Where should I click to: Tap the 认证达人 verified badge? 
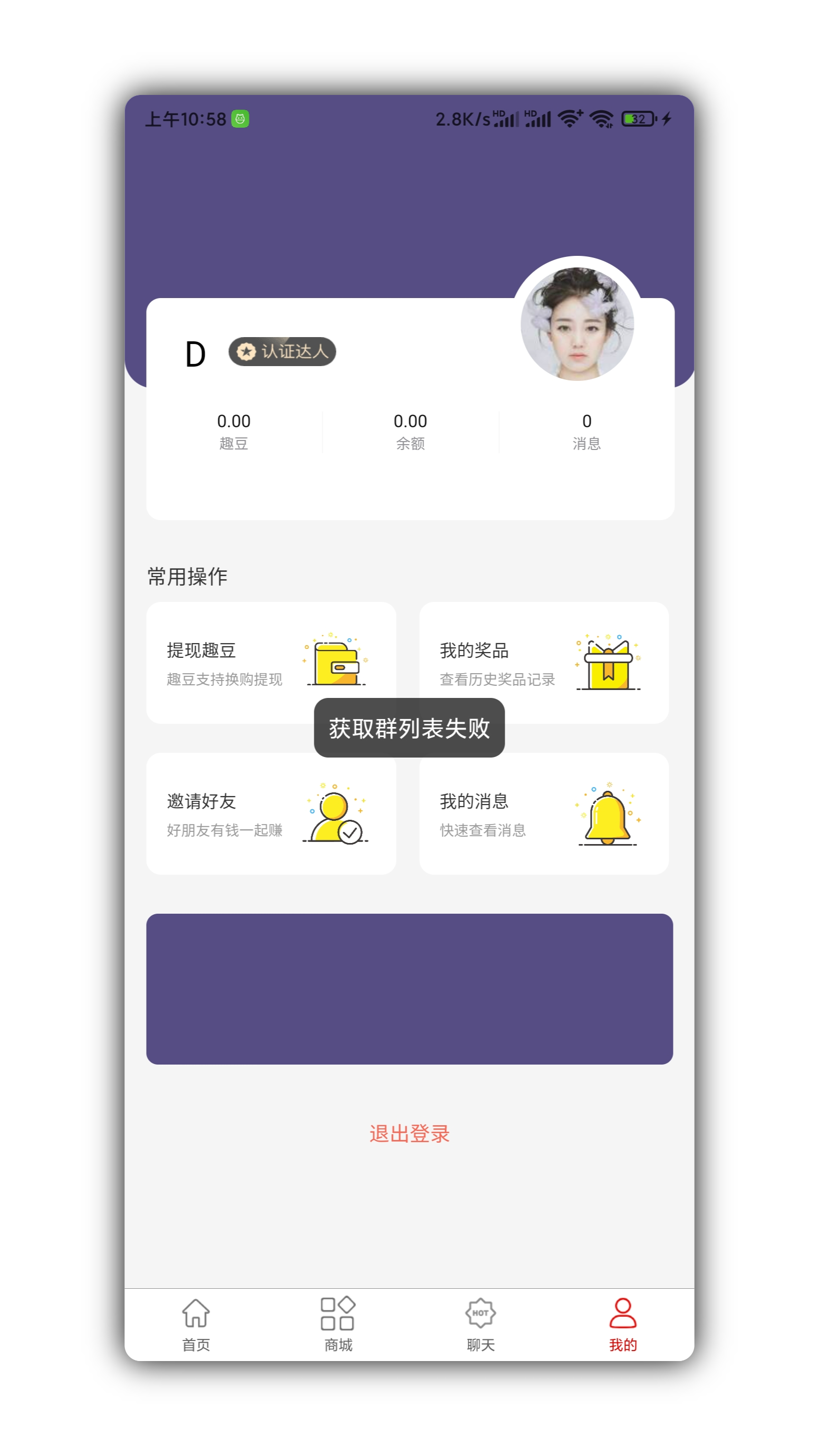click(282, 351)
